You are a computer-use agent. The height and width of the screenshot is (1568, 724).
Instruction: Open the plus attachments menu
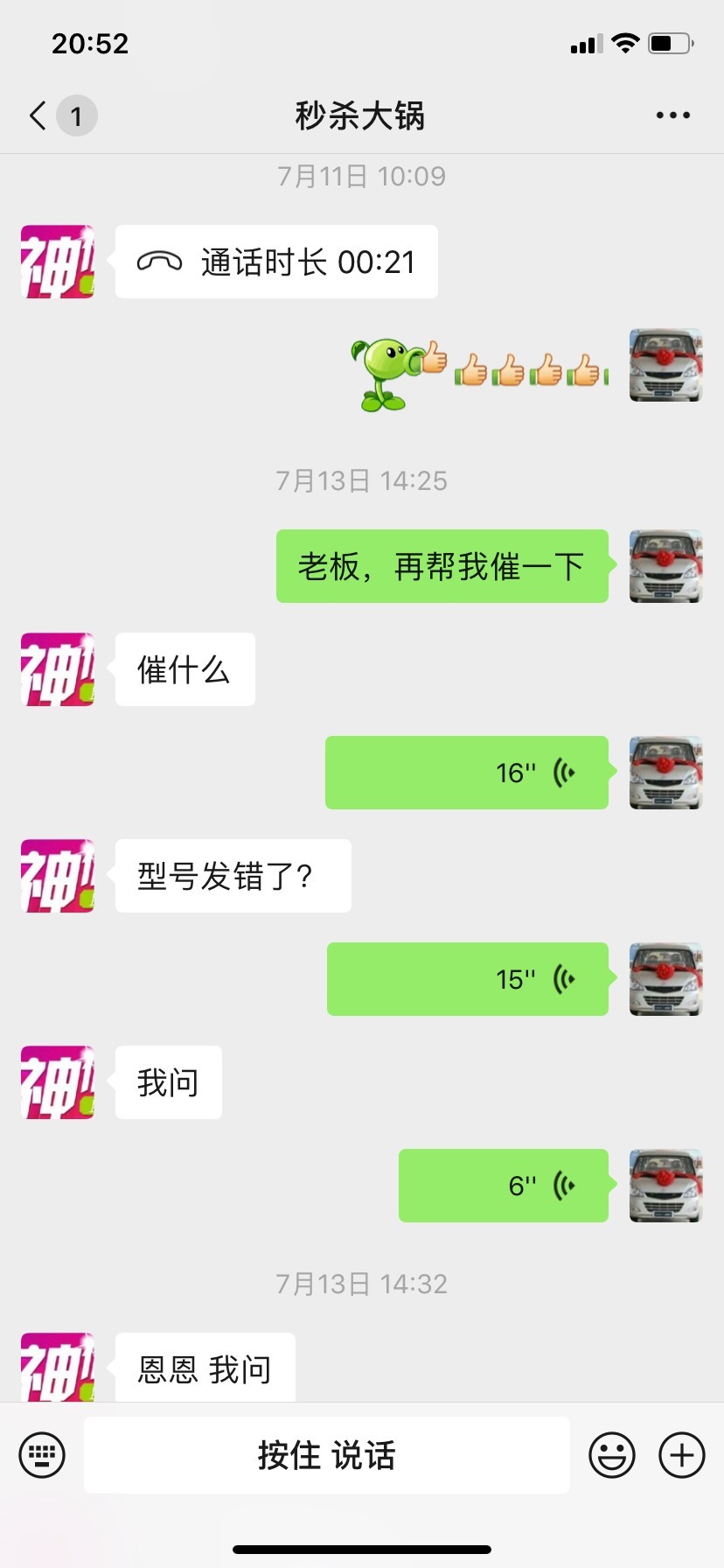point(682,1455)
